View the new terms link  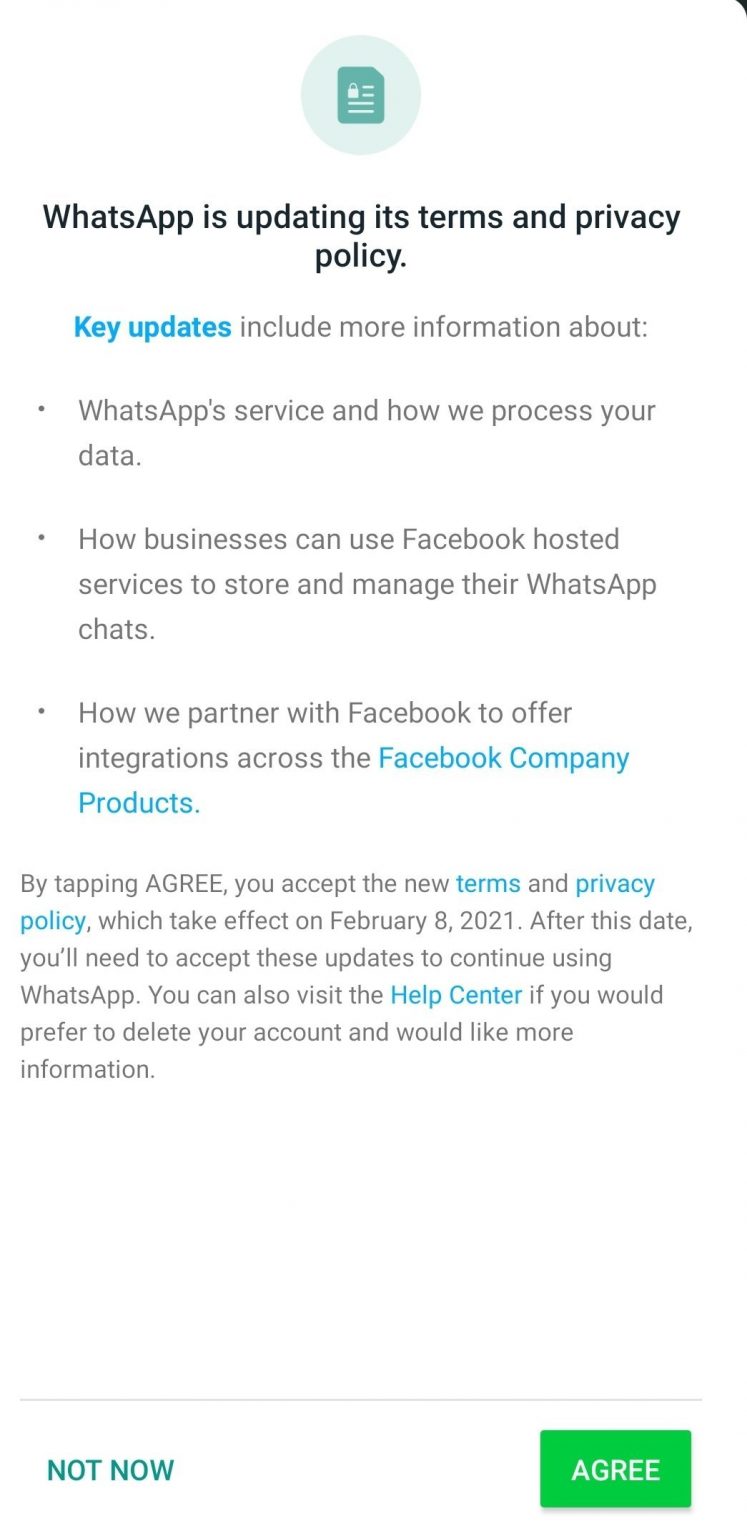coord(488,883)
